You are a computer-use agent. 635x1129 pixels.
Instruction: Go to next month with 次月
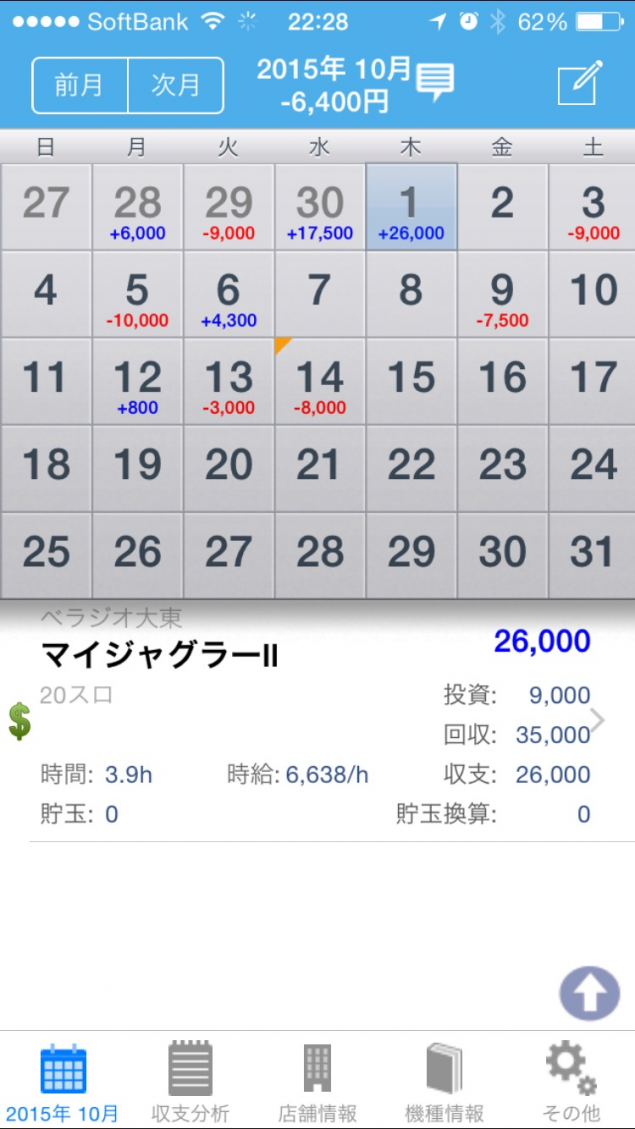175,85
